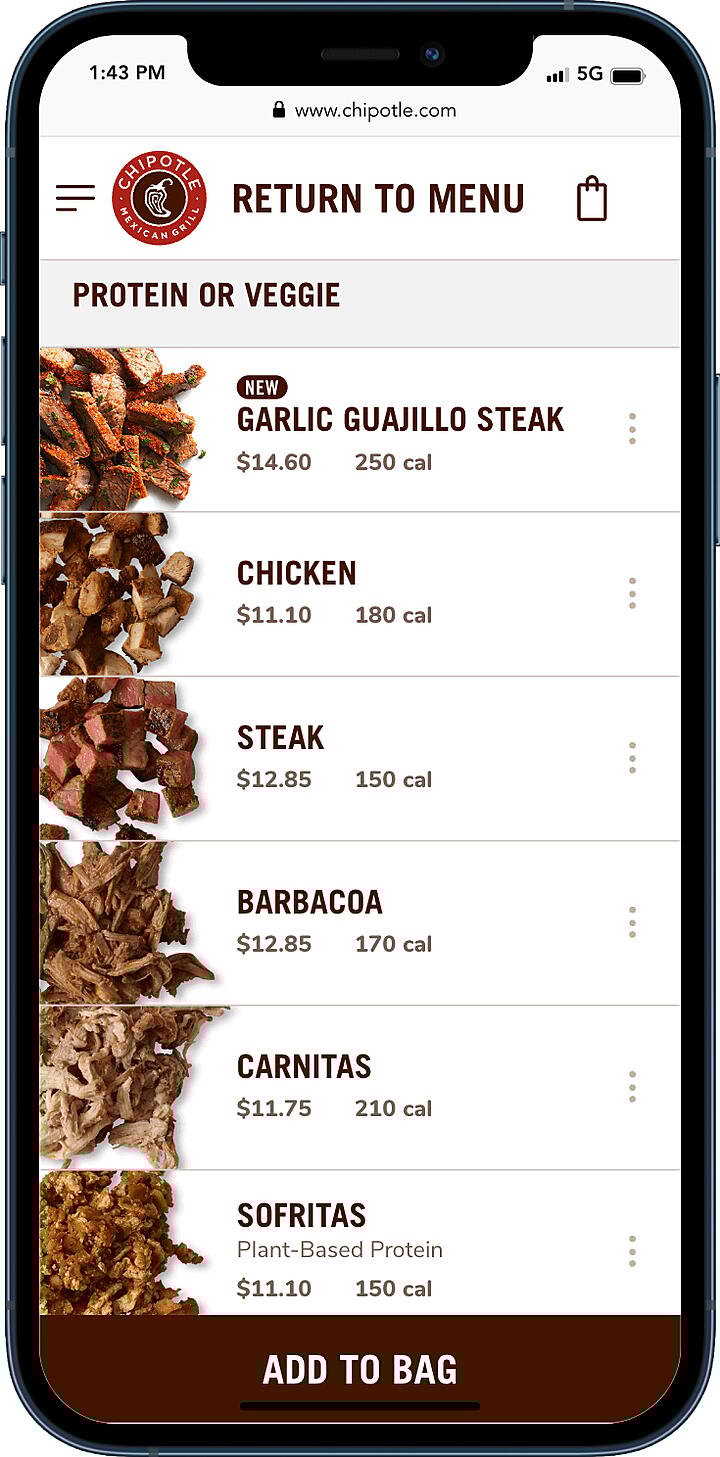Tap Return to Menu
720x1457 pixels.
(378, 199)
